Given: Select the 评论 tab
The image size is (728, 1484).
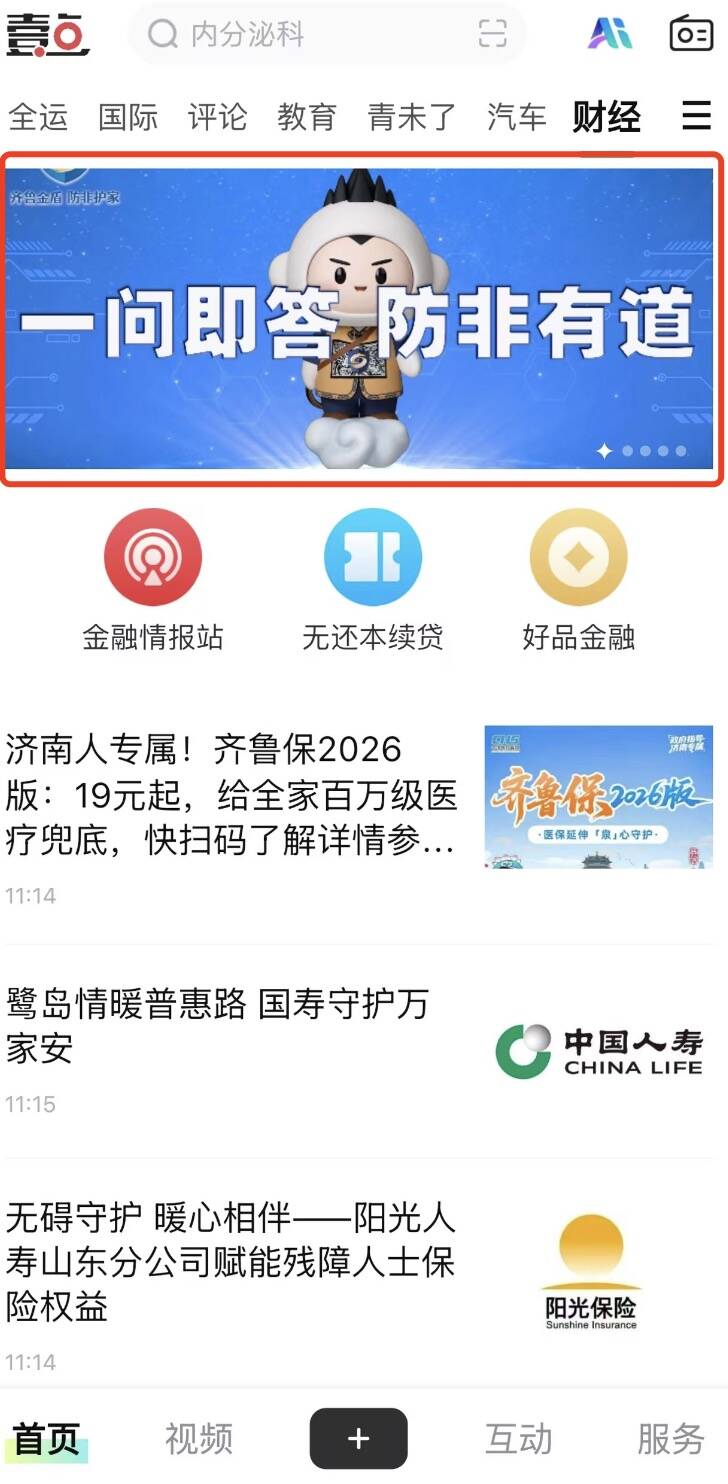Looking at the screenshot, I should pyautogui.click(x=217, y=117).
